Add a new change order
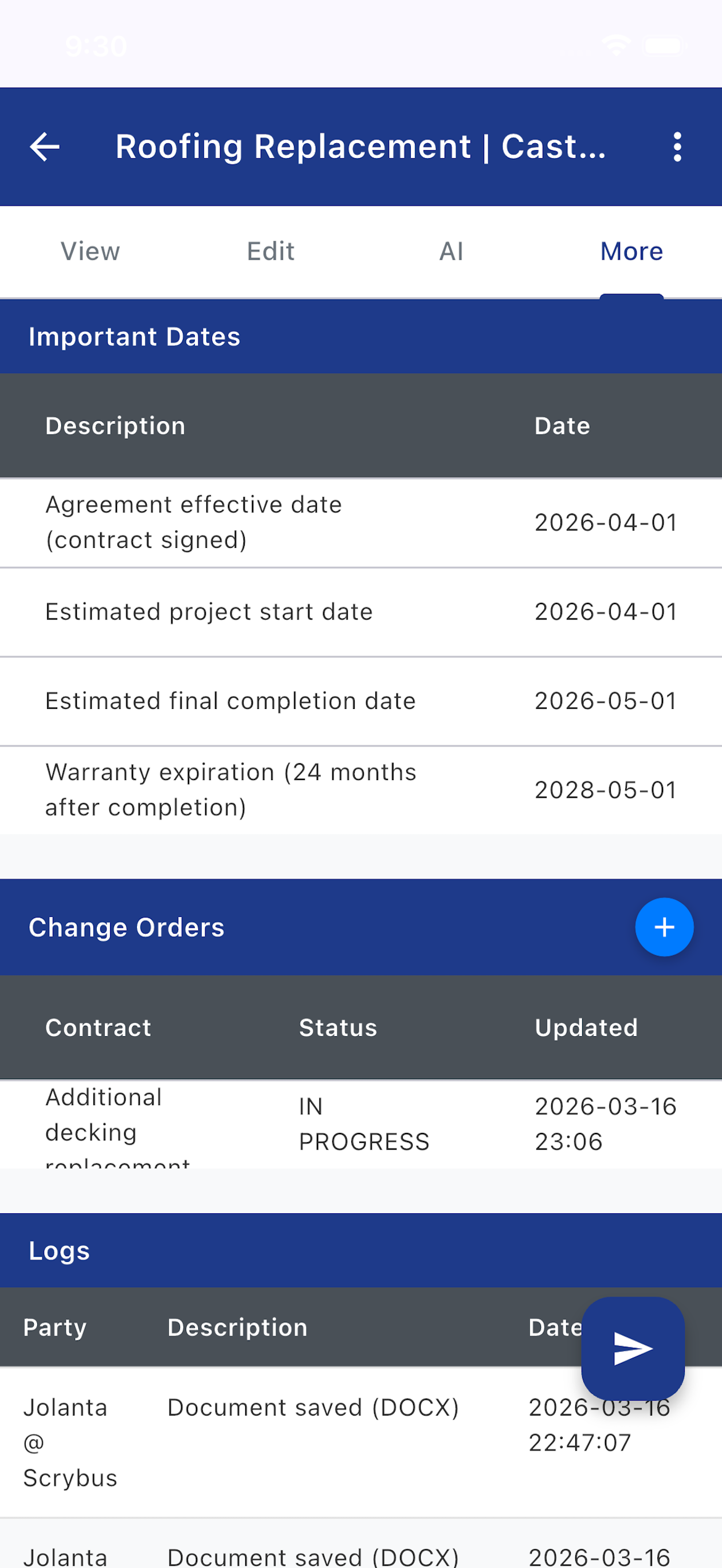Screen dimensions: 722x1568 [x=664, y=927]
